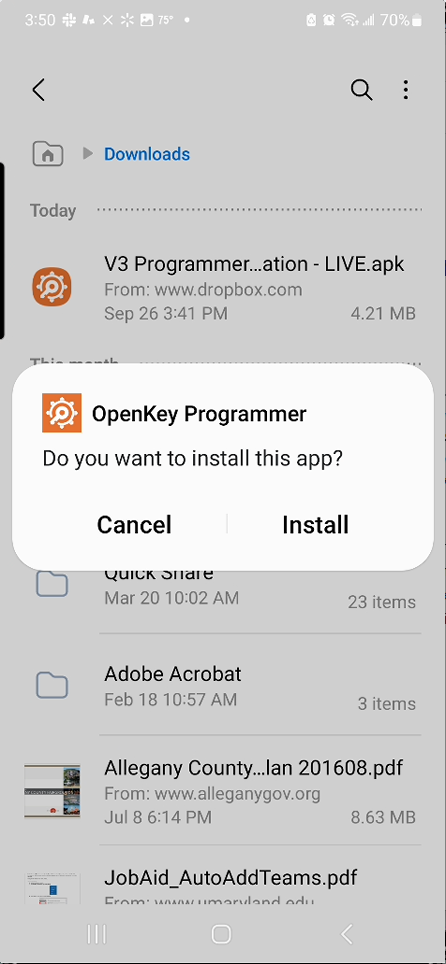Open recent apps in the navigation bar

click(x=97, y=934)
